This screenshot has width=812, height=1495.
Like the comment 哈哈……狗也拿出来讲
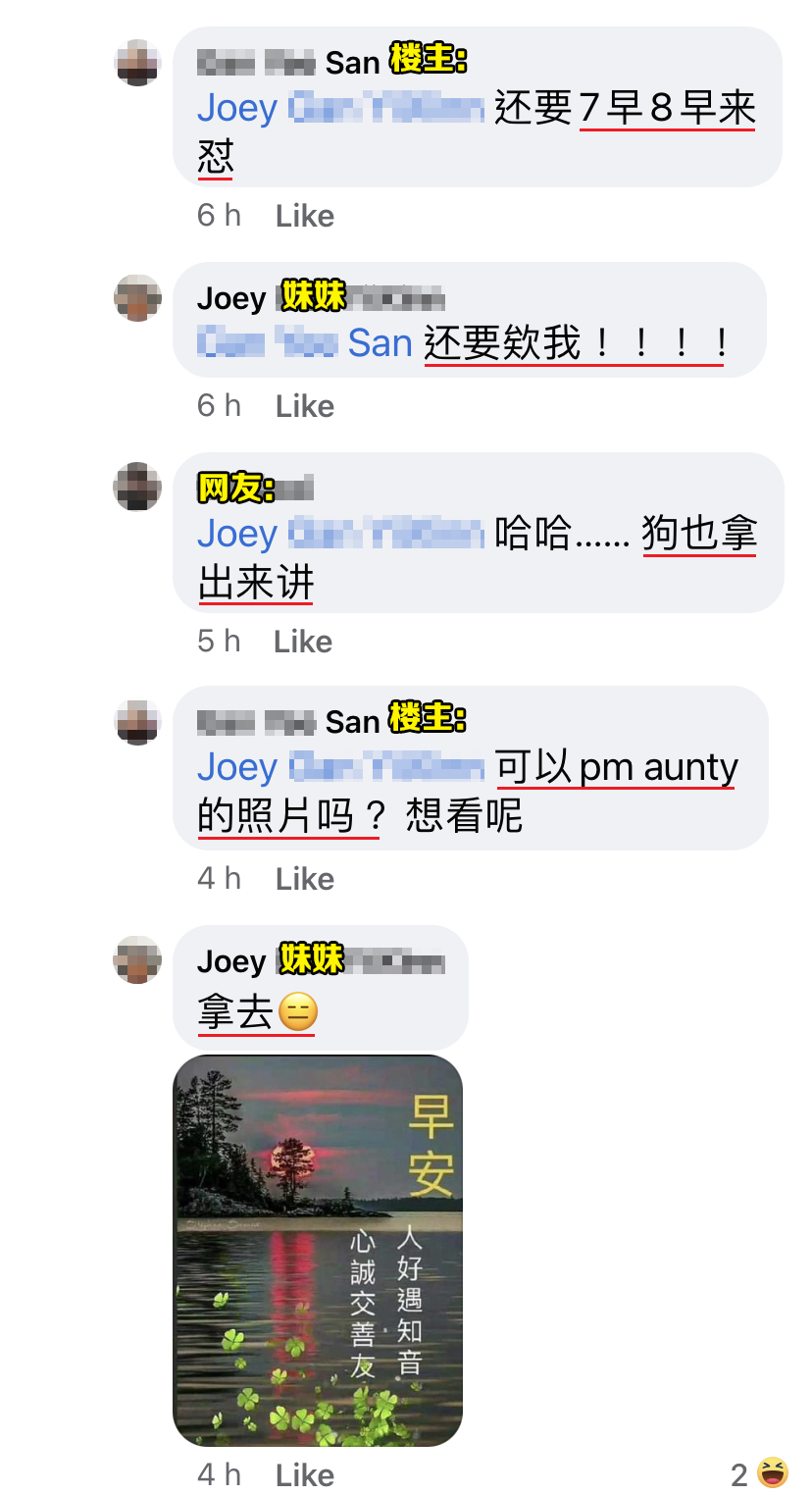(x=302, y=642)
